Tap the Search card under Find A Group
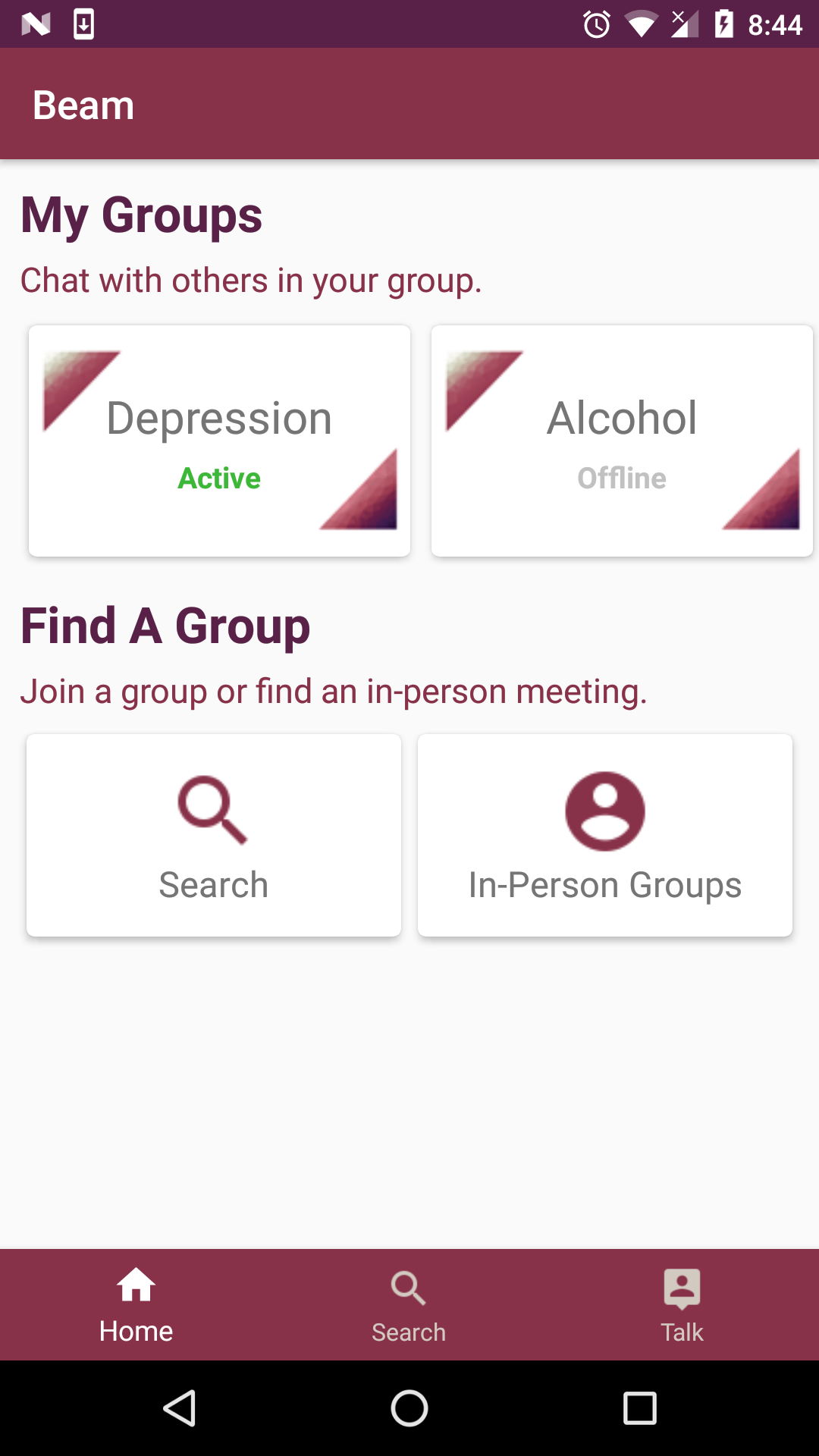Viewport: 819px width, 1456px height. point(214,835)
